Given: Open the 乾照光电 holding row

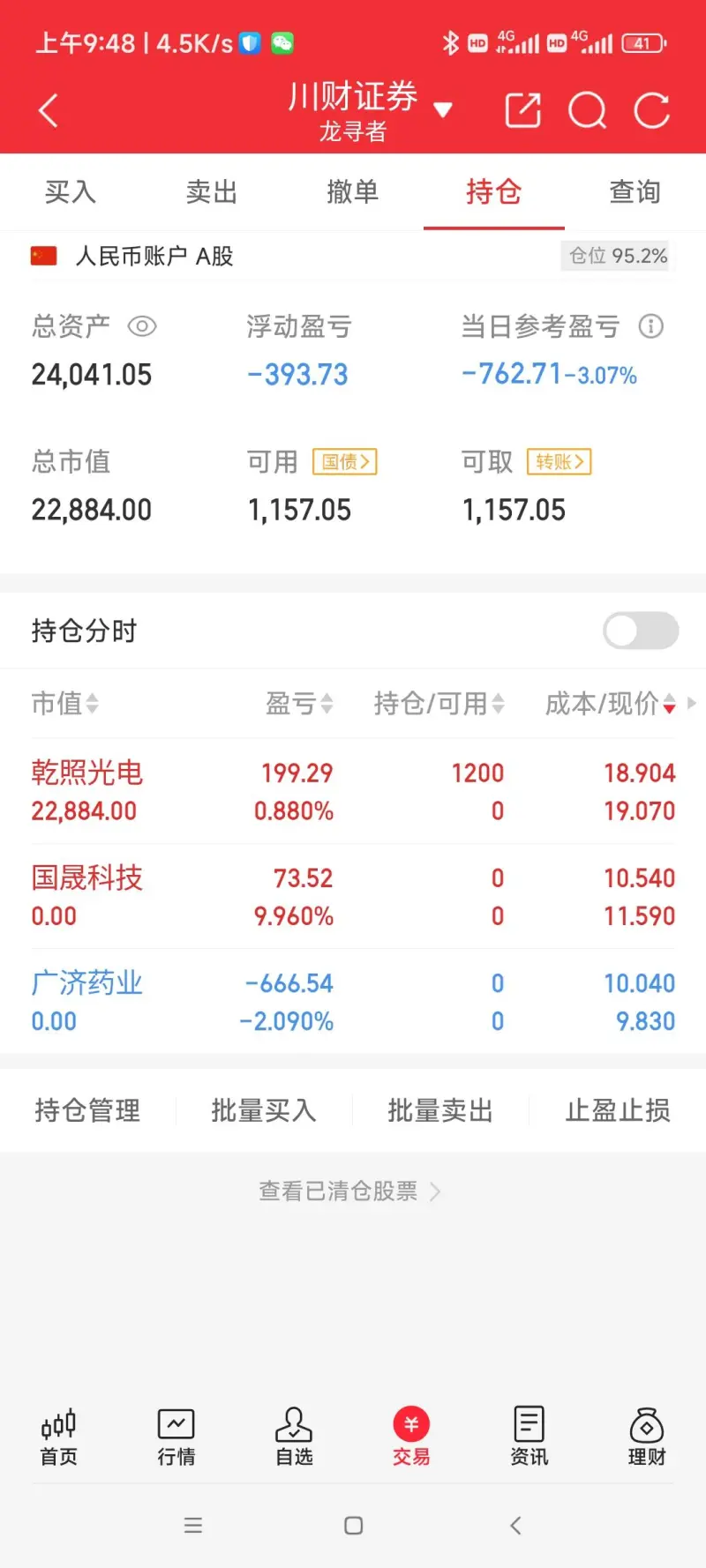Looking at the screenshot, I should 353,791.
